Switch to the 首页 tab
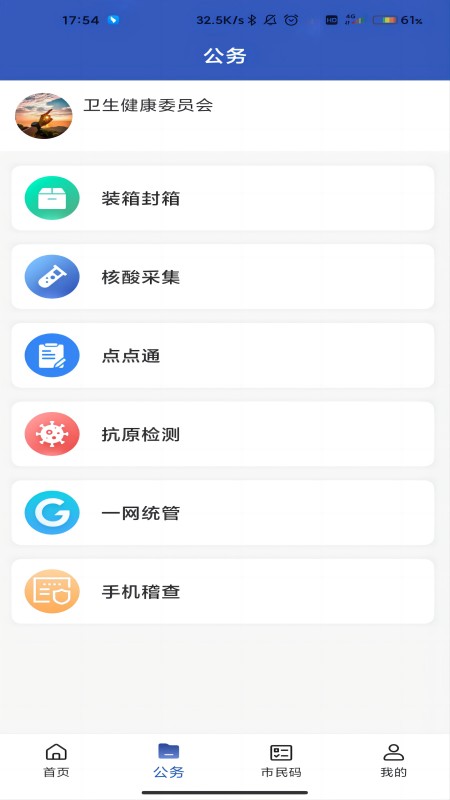This screenshot has height=800, width=450. [56, 760]
